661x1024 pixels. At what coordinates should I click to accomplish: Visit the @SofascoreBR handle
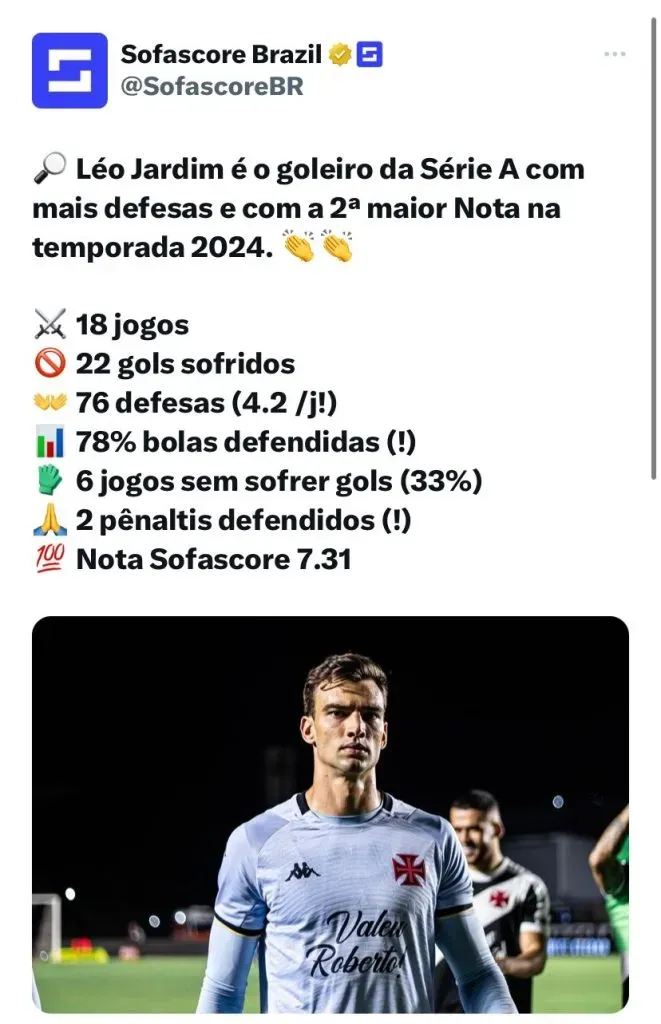click(212, 87)
